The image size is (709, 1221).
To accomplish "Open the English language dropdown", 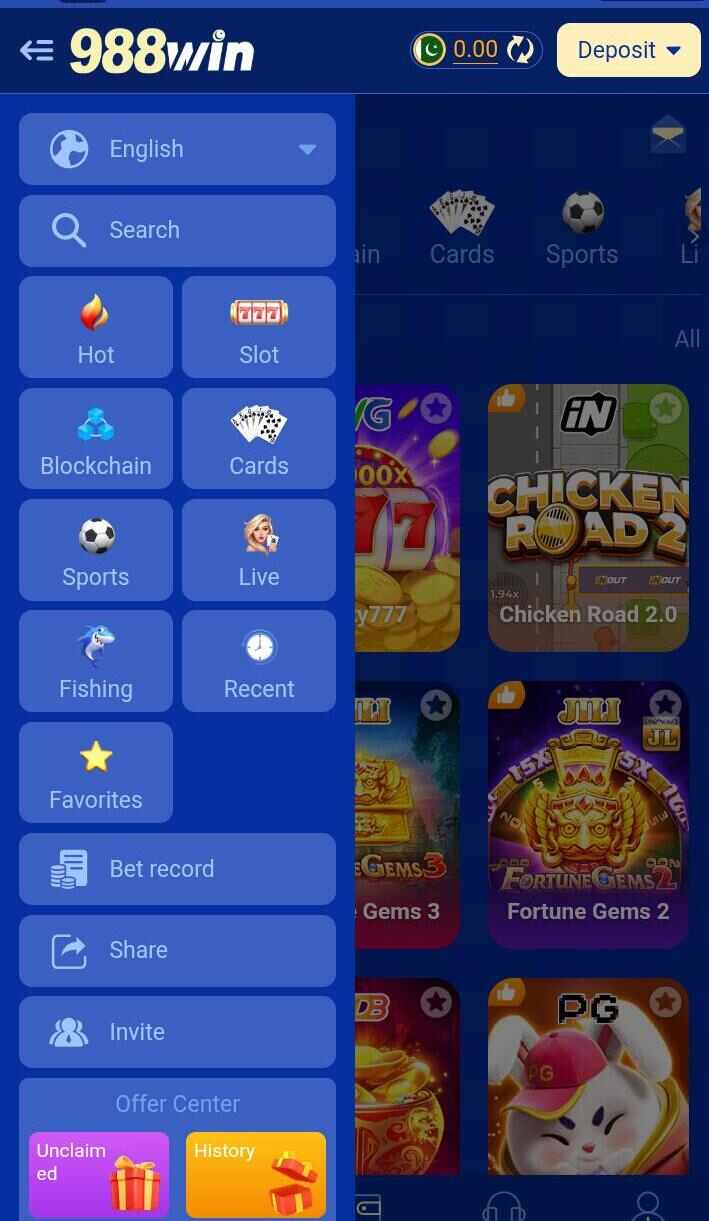I will (177, 149).
